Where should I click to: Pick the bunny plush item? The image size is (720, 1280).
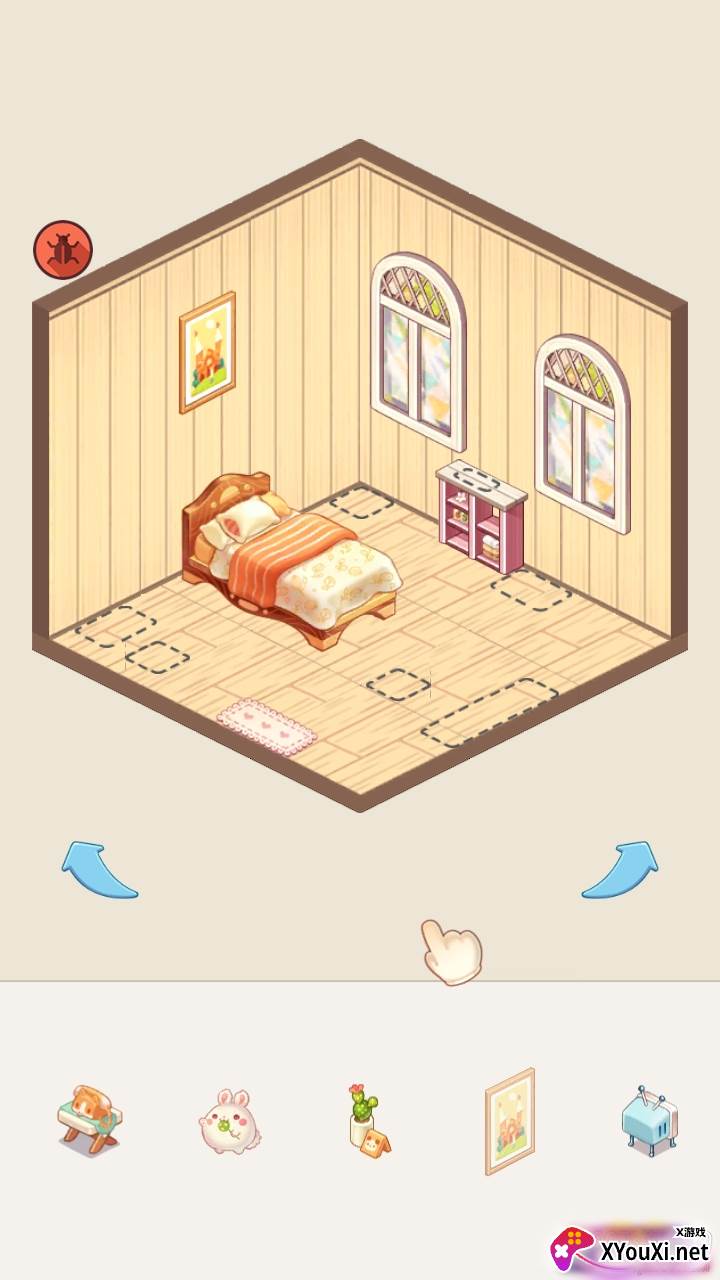tap(230, 1121)
